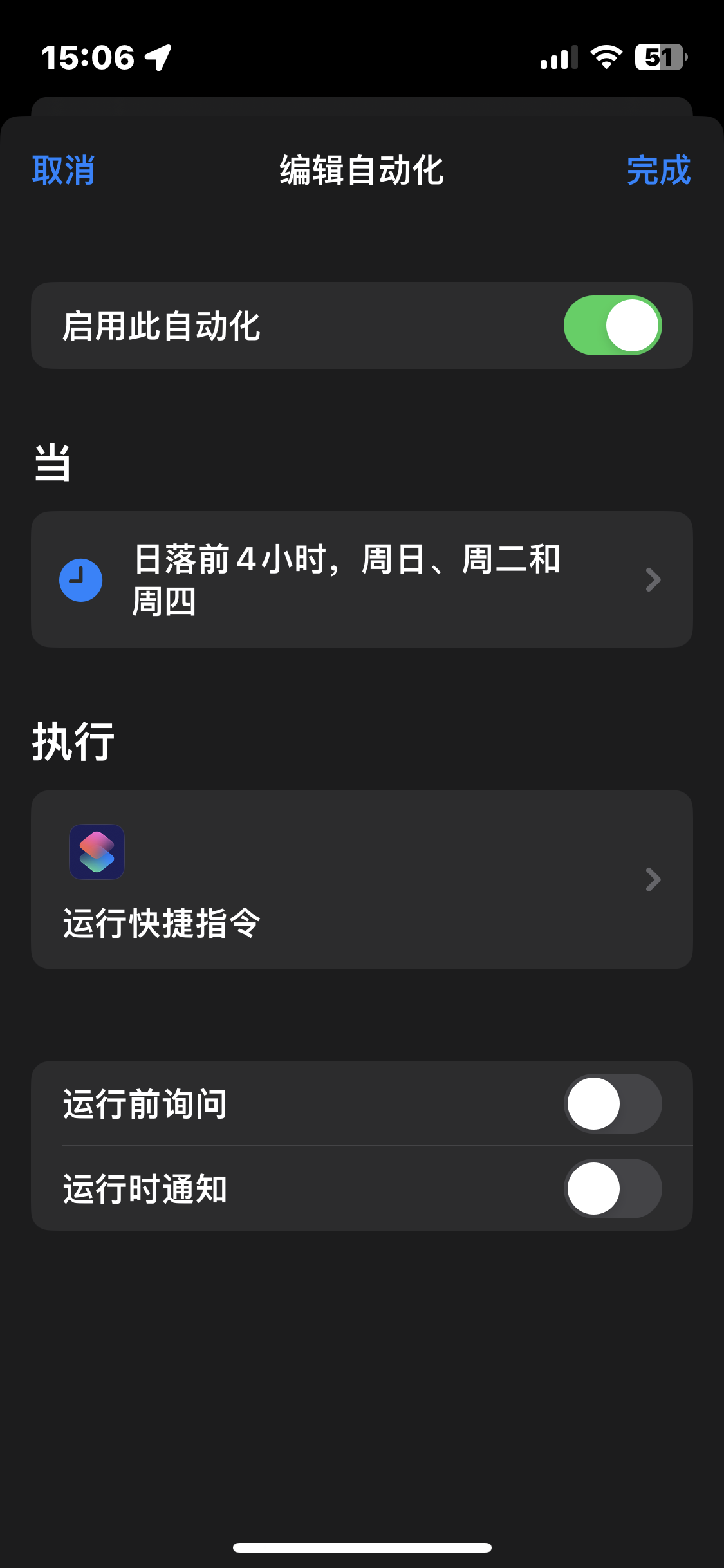This screenshot has height=1568, width=724.
Task: Expand the run shortcut row chevron
Action: pyautogui.click(x=654, y=880)
